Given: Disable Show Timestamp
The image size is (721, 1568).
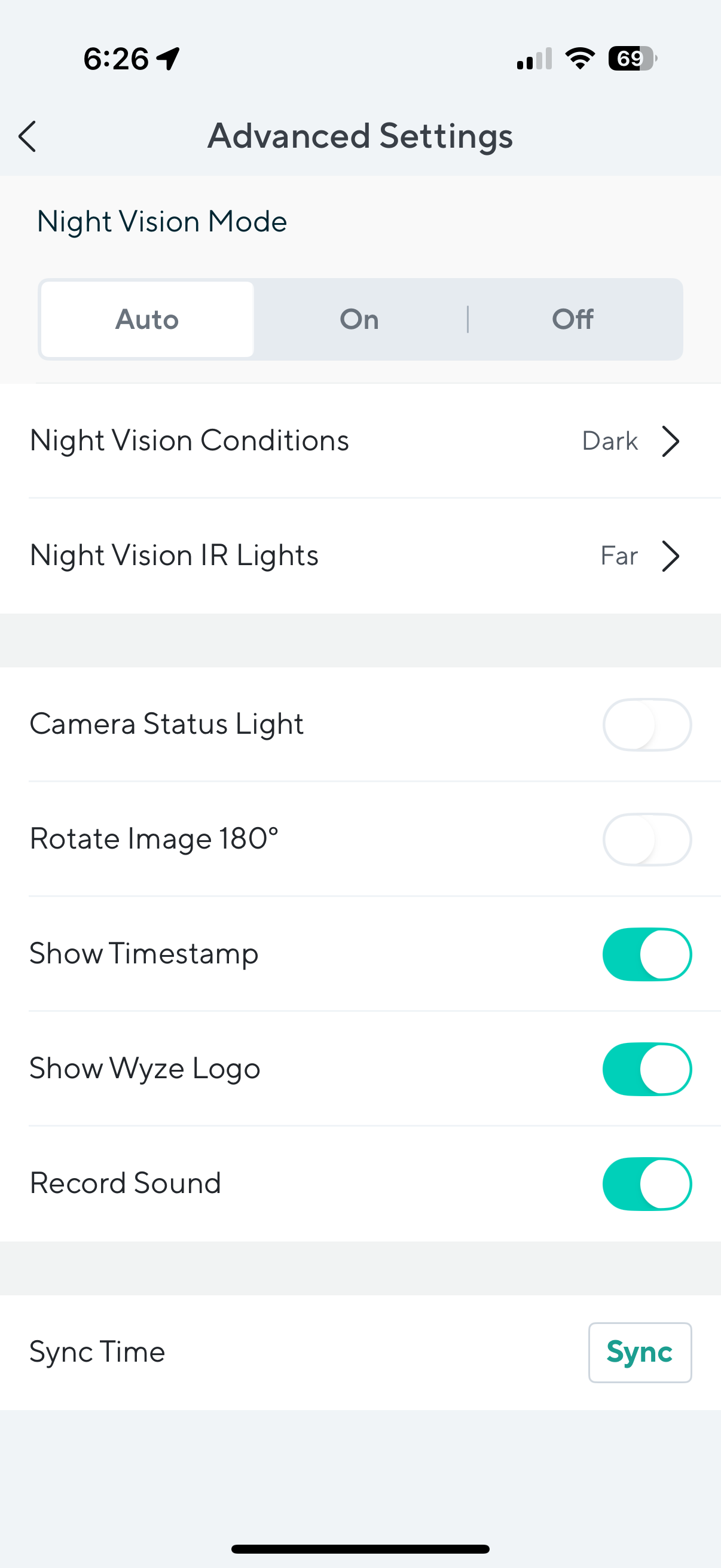Looking at the screenshot, I should (647, 954).
